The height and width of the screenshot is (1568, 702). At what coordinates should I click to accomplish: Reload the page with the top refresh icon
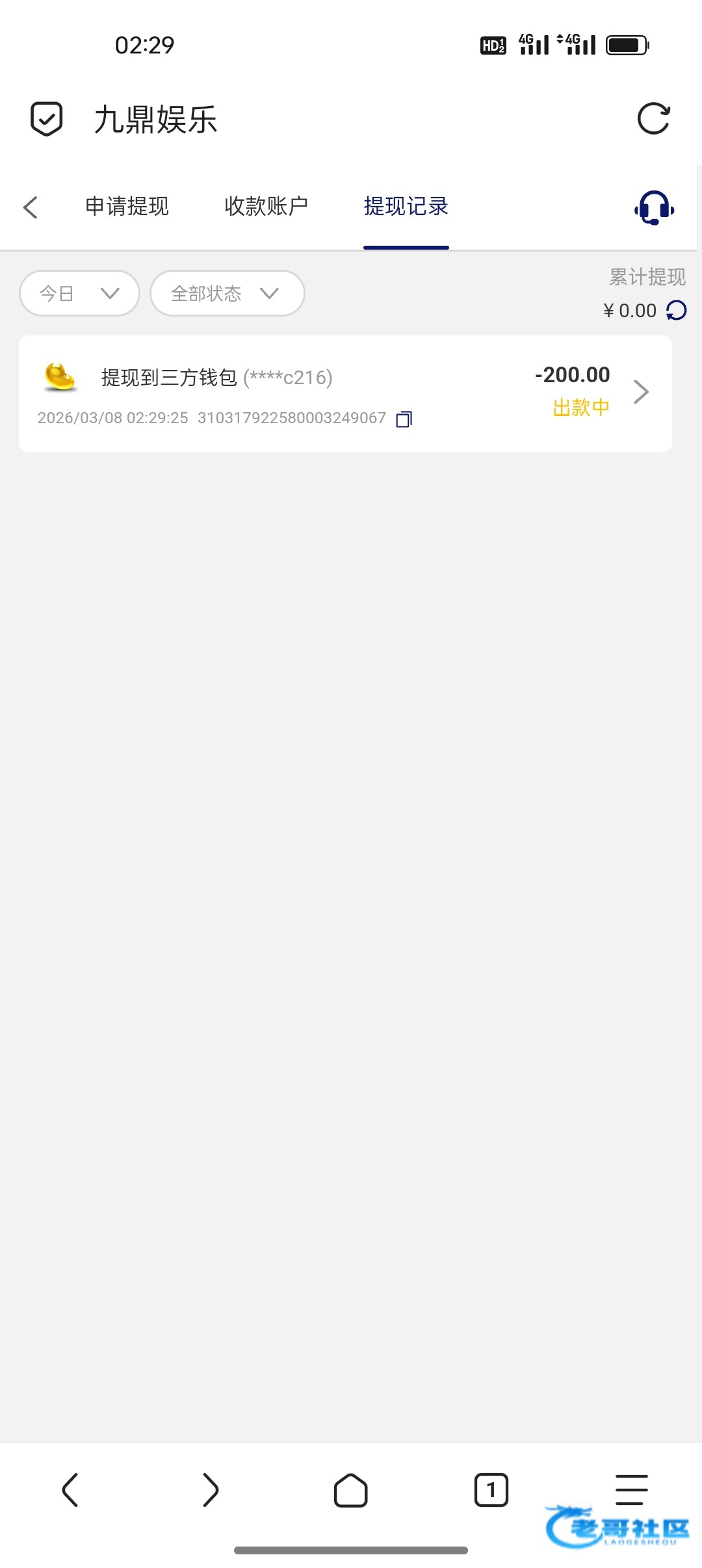click(x=653, y=119)
